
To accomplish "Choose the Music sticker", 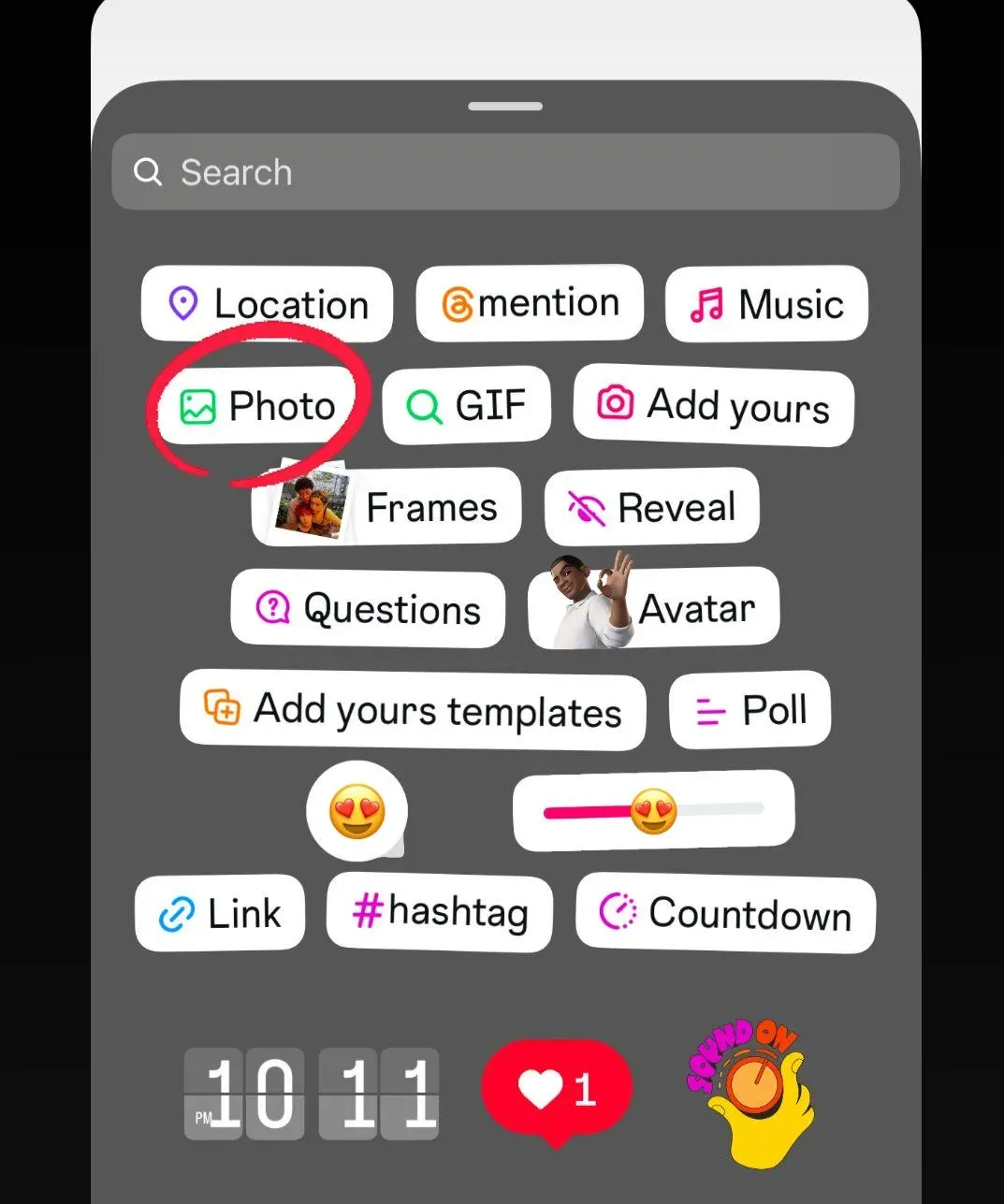I will (x=766, y=304).
